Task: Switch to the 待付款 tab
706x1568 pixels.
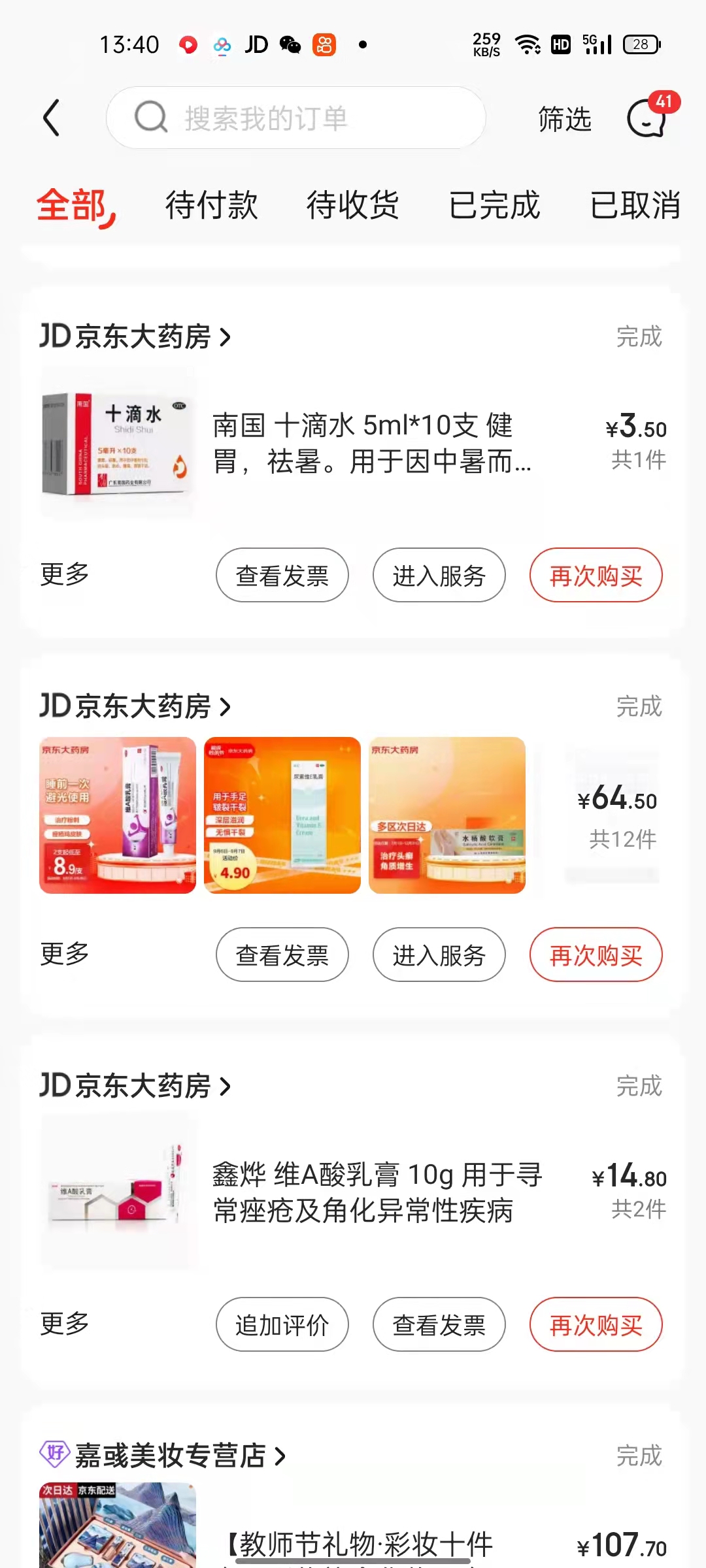Action: click(x=211, y=205)
